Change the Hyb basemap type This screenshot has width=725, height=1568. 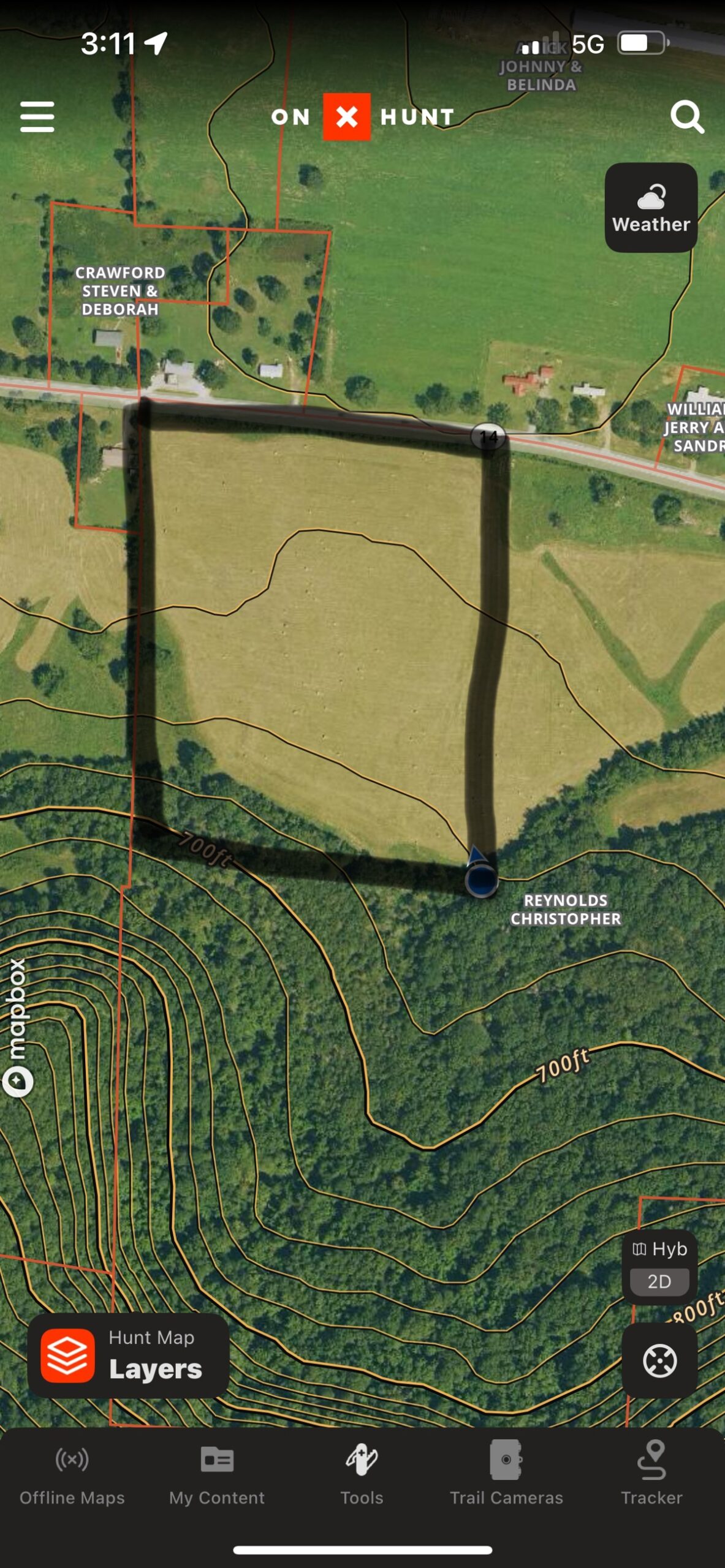click(659, 1248)
